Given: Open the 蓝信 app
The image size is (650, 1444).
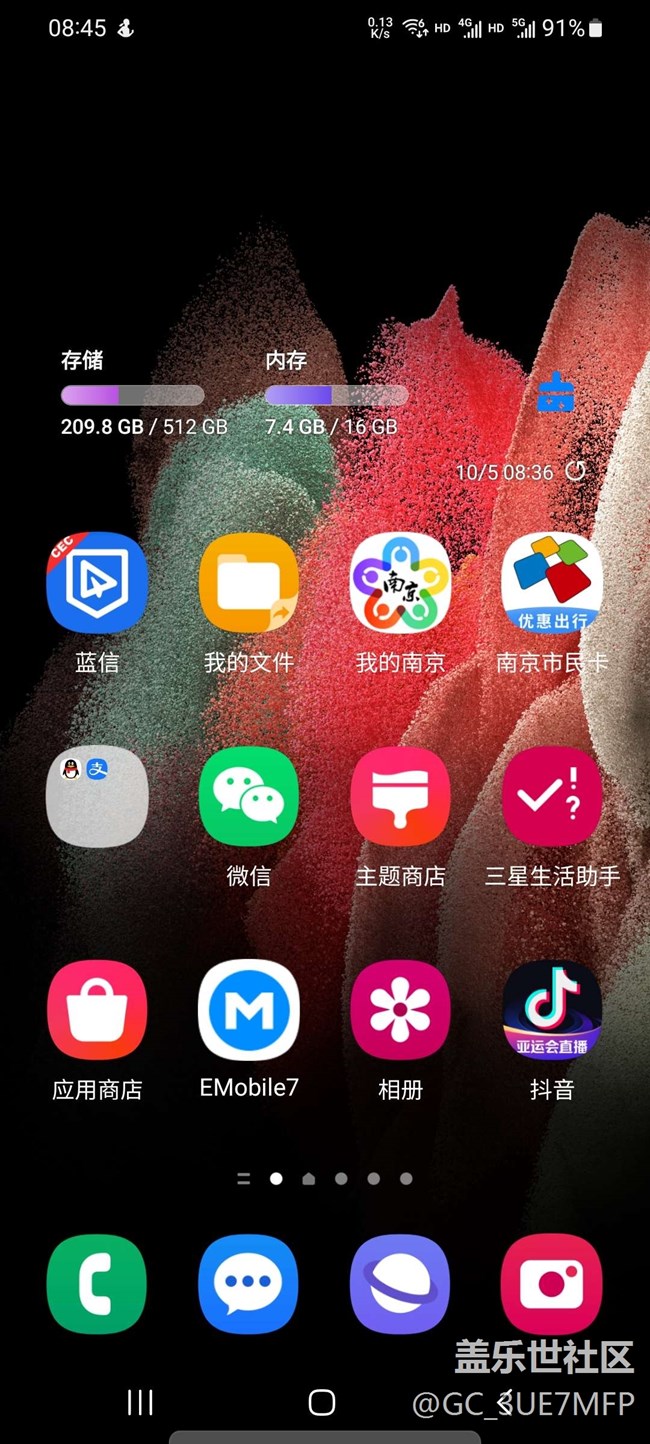Looking at the screenshot, I should [x=97, y=583].
